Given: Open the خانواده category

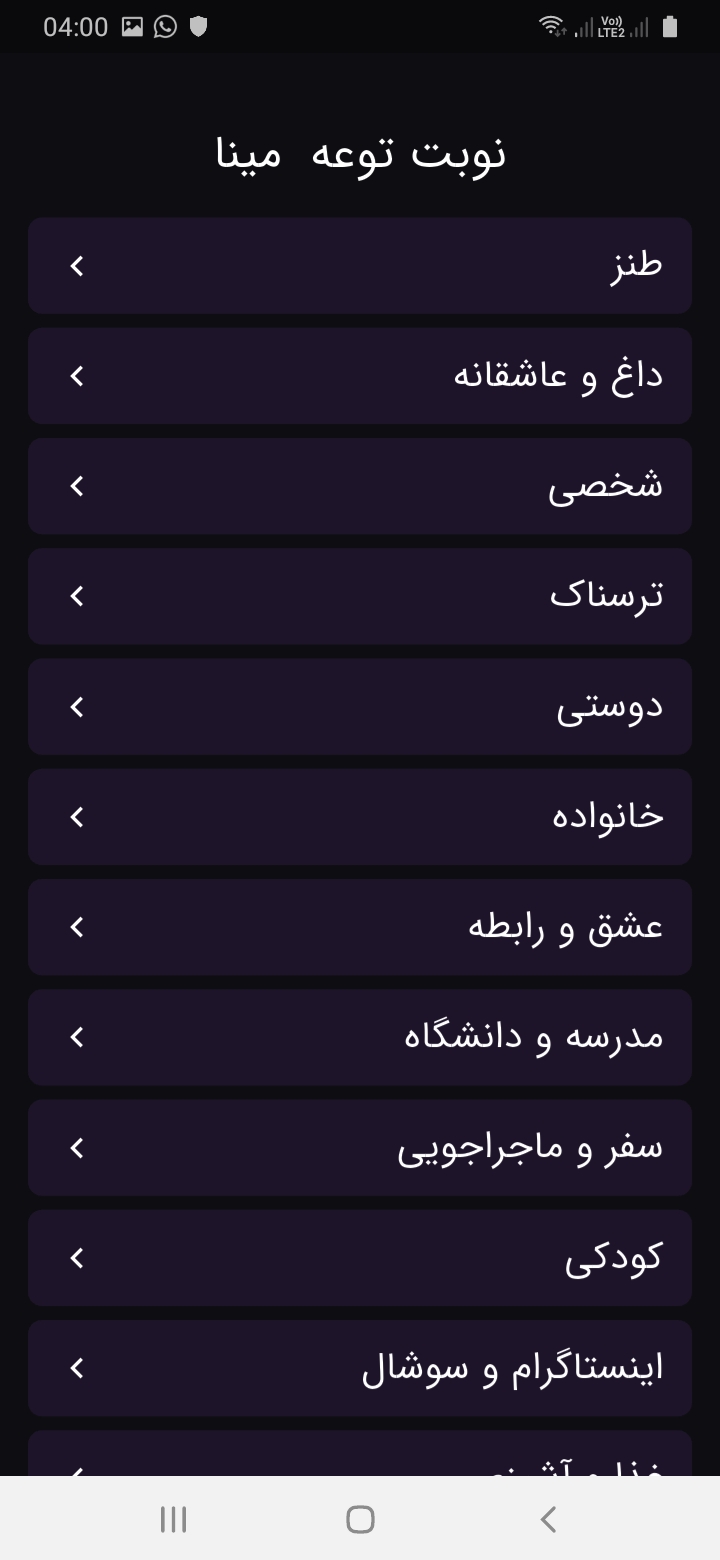Looking at the screenshot, I should click(x=360, y=817).
